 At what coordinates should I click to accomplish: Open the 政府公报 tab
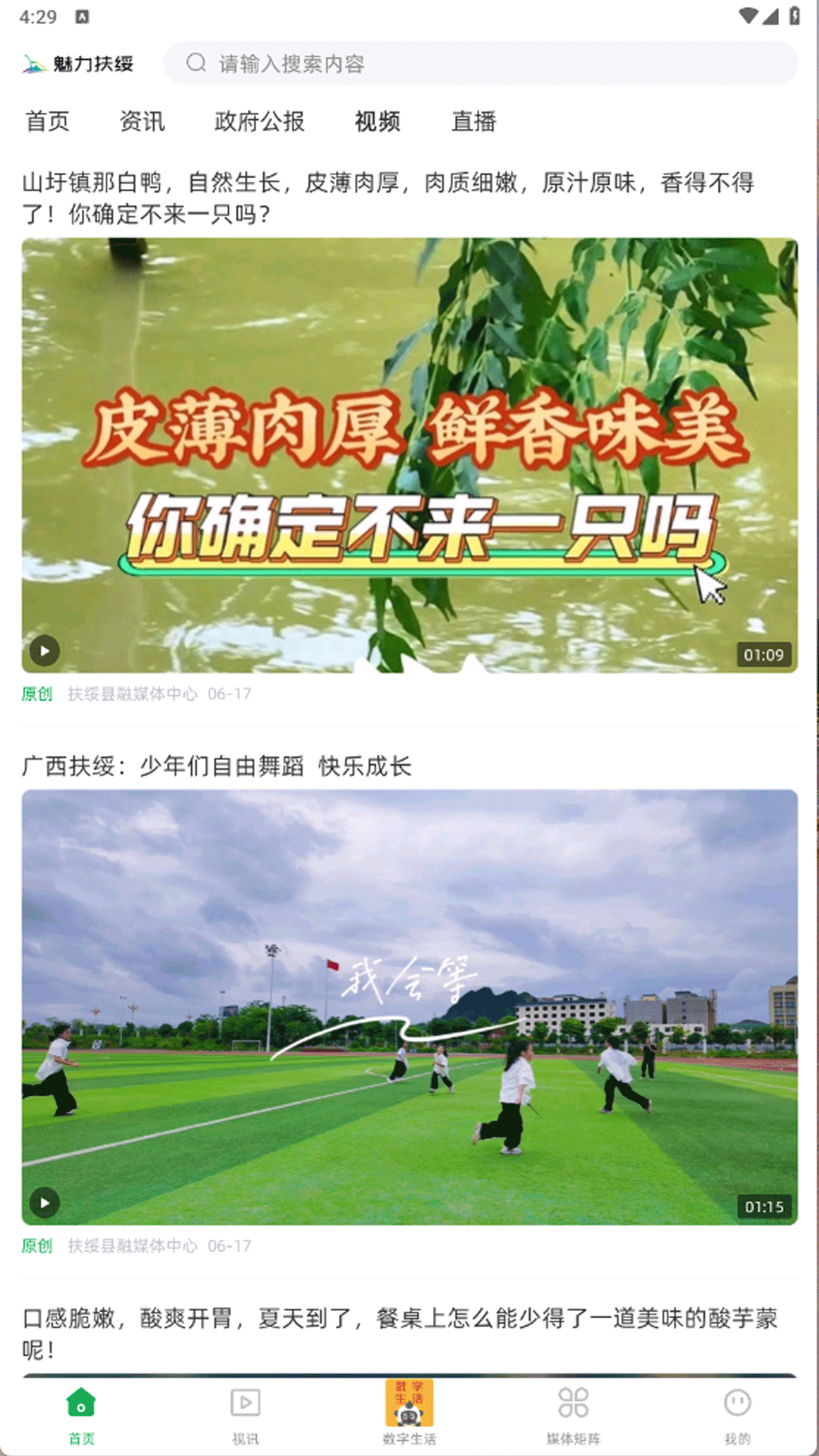(x=259, y=121)
